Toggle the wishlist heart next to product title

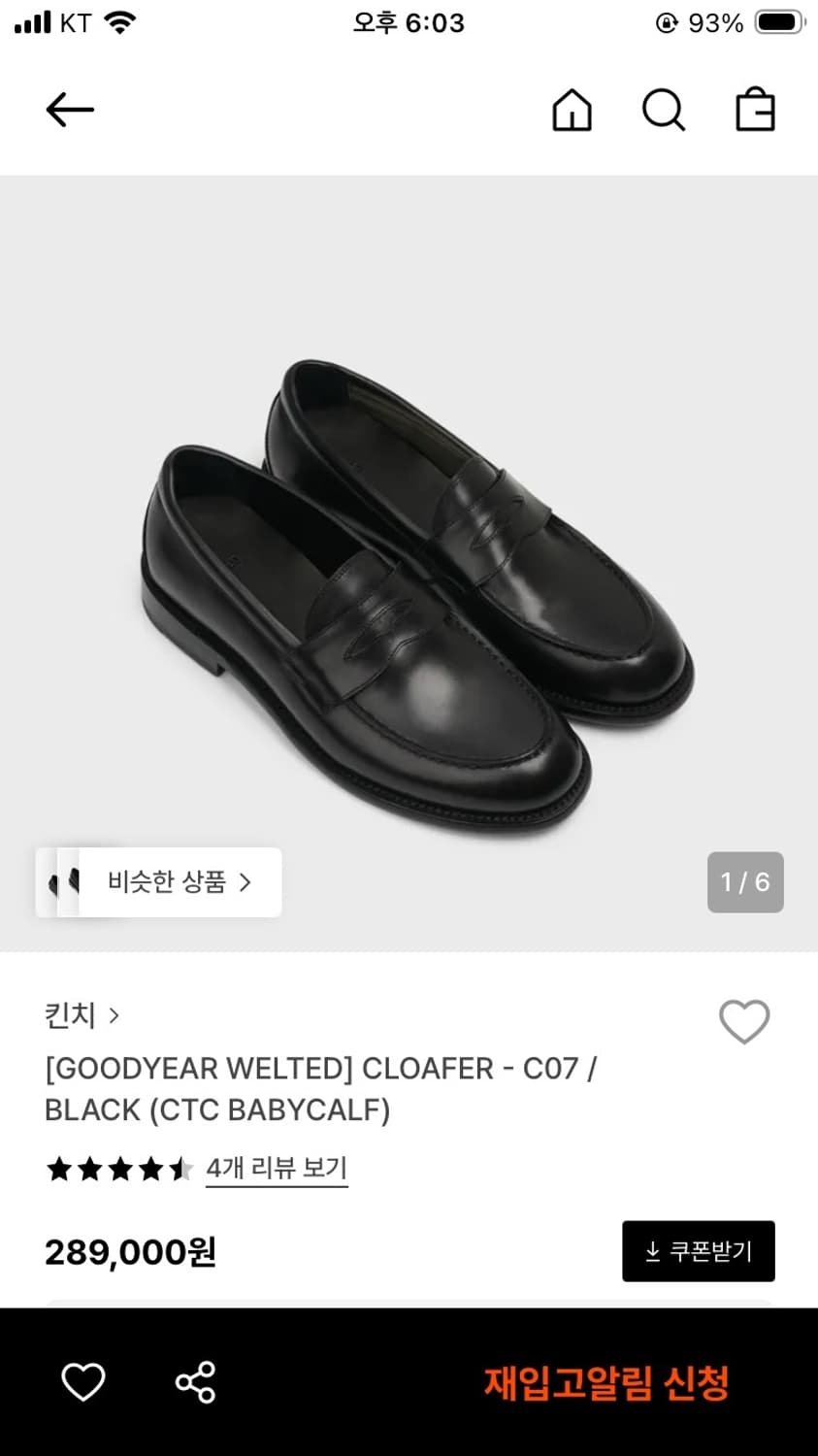tap(744, 1021)
